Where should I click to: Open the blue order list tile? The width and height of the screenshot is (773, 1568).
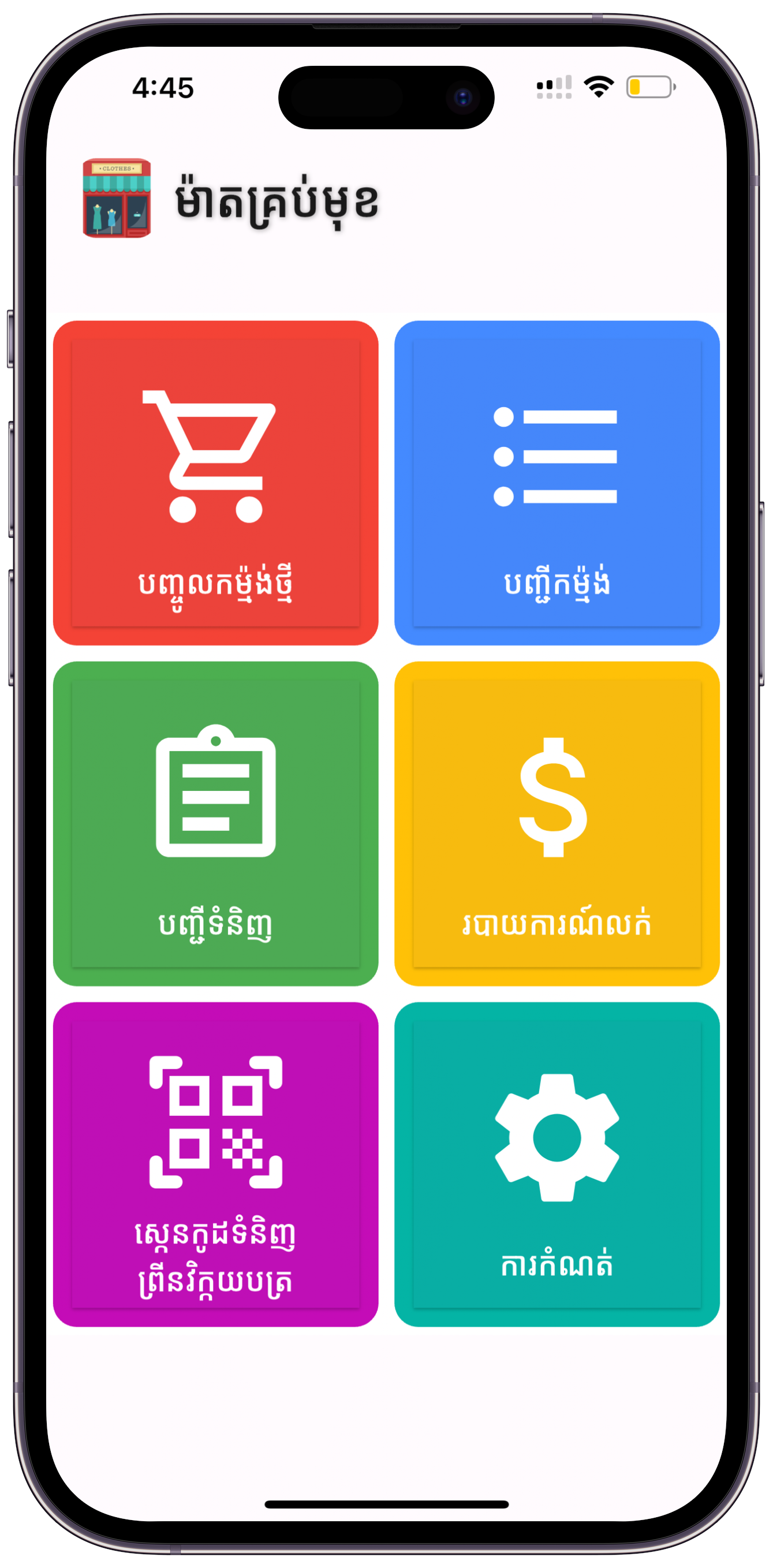[x=557, y=483]
